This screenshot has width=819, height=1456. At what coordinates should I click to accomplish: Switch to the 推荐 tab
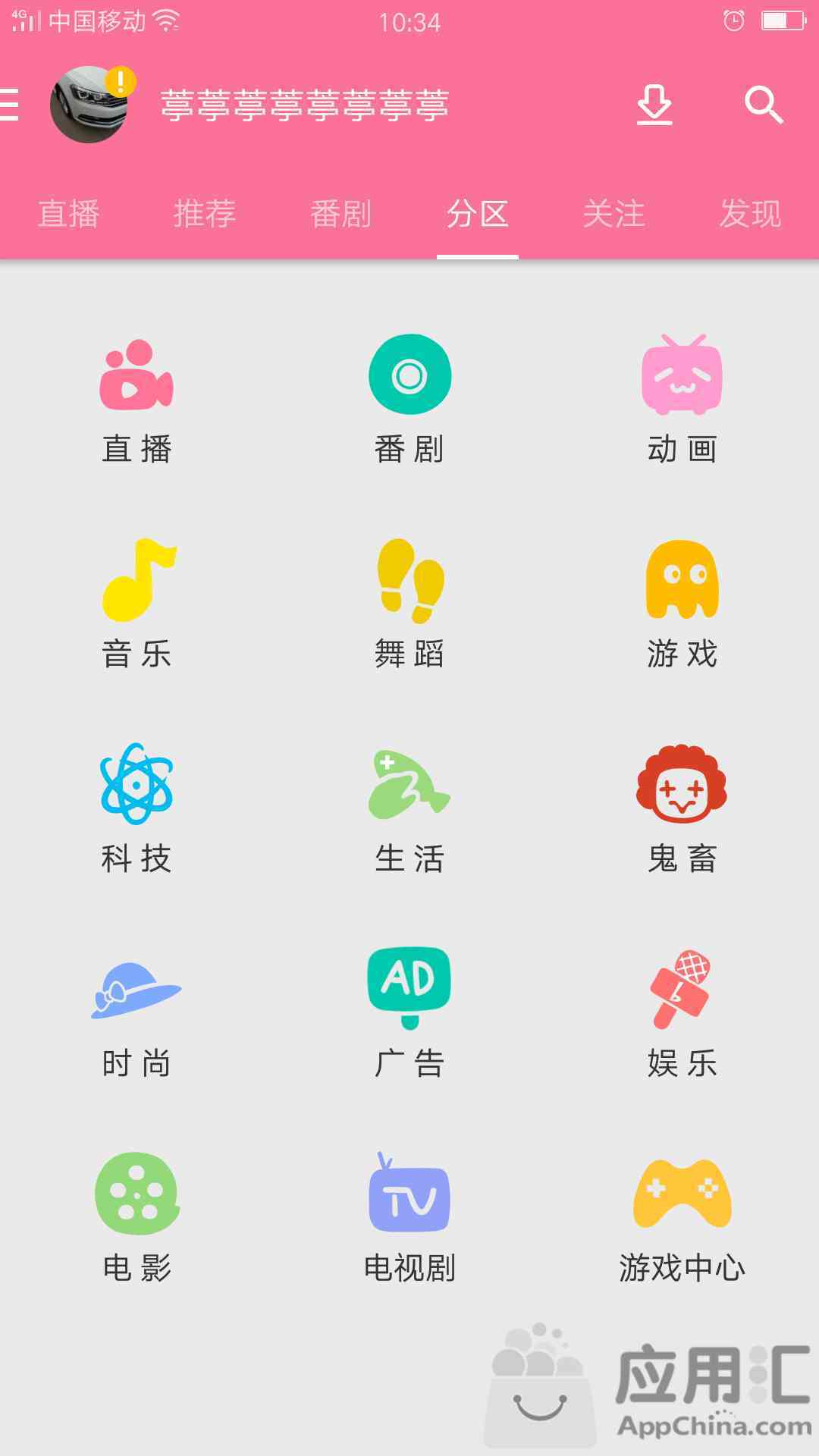coord(205,214)
